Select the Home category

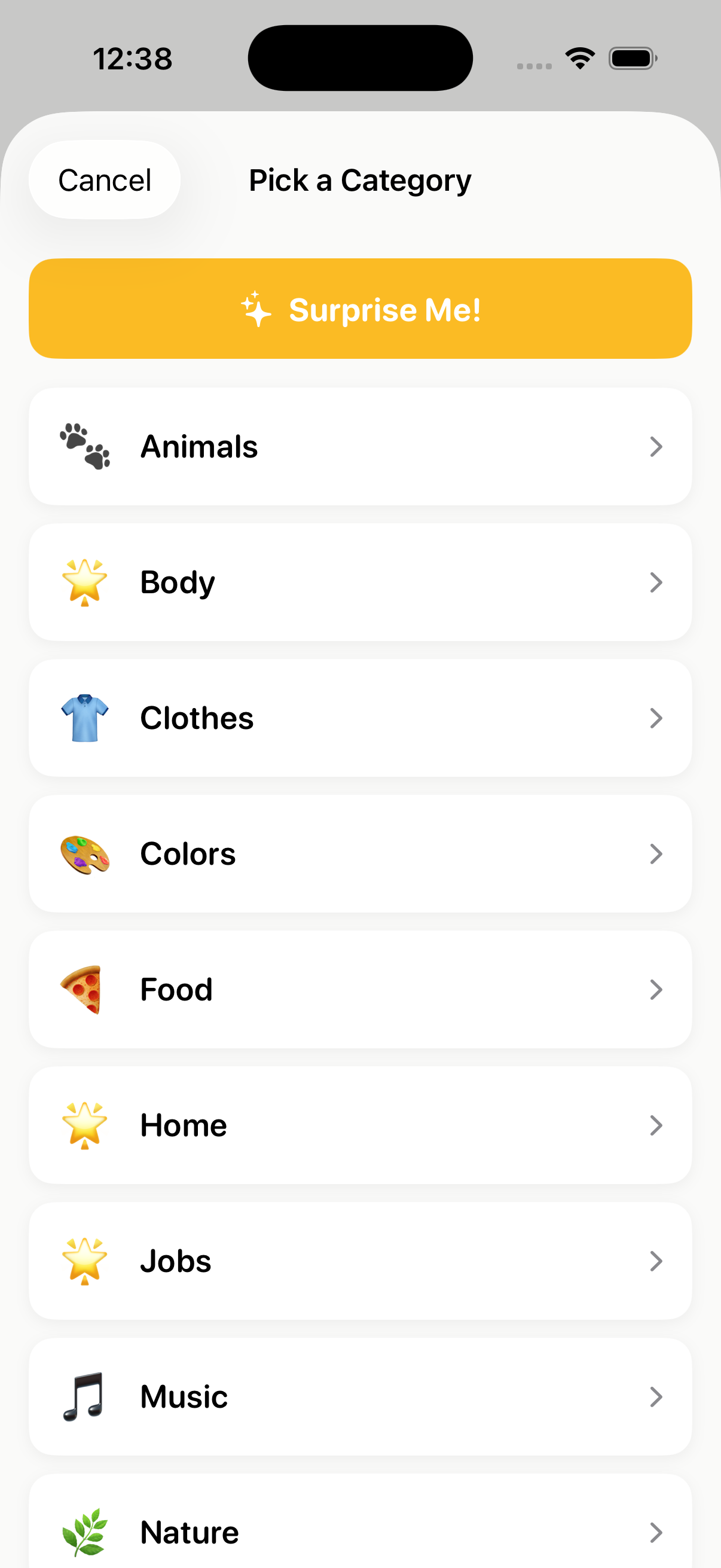(x=360, y=1125)
